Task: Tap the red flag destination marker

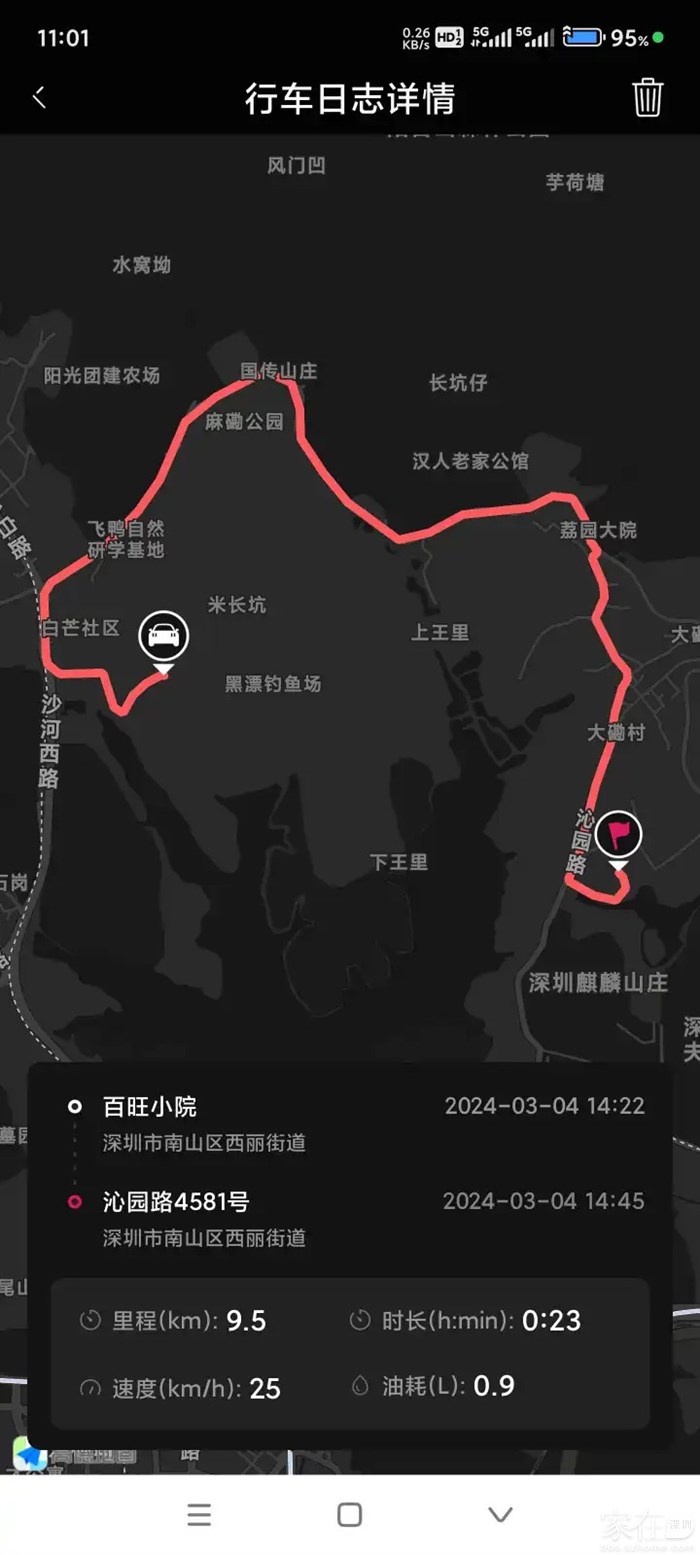Action: pos(619,834)
